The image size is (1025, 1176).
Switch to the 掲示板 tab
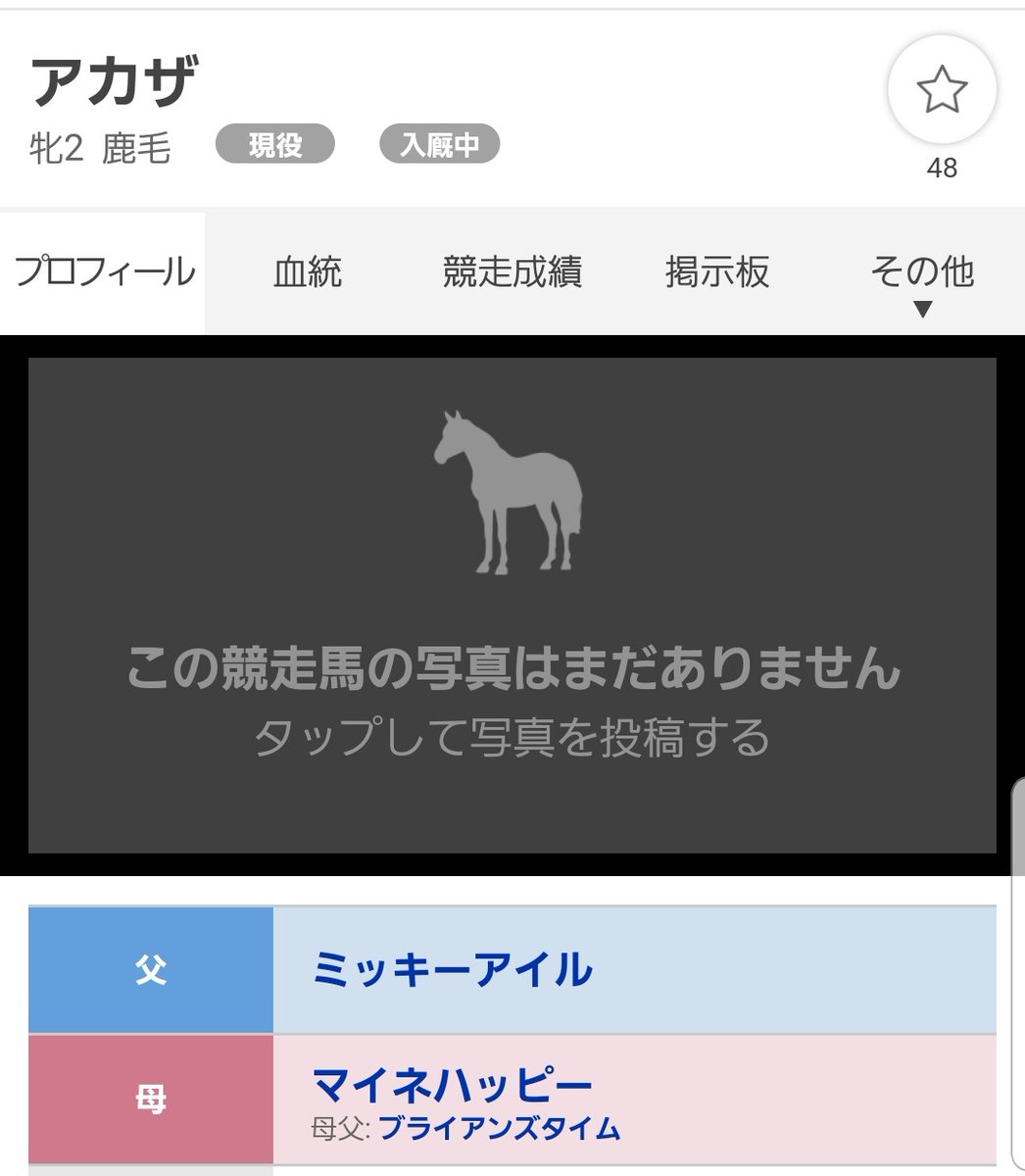(717, 271)
